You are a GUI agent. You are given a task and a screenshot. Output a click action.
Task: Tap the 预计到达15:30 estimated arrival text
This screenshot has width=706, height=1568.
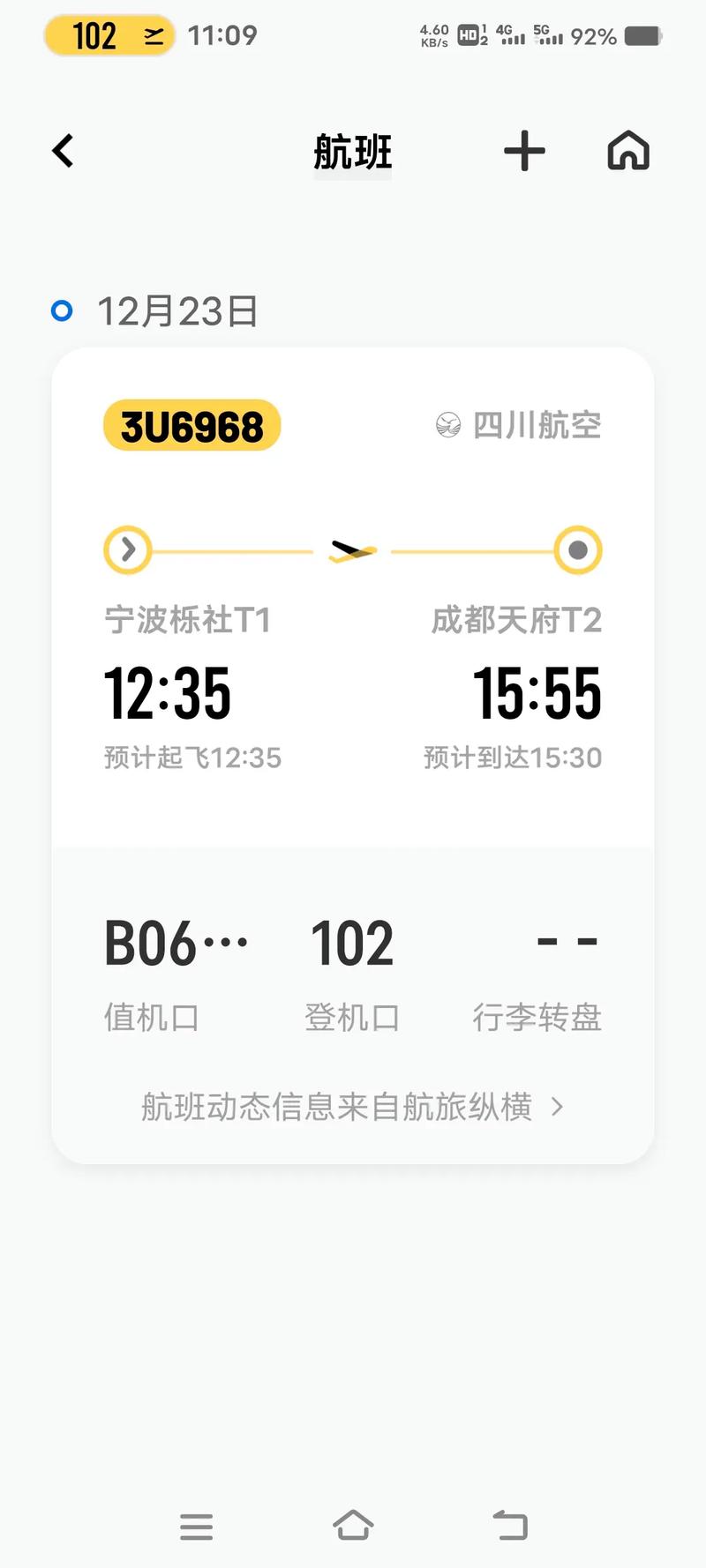[512, 758]
